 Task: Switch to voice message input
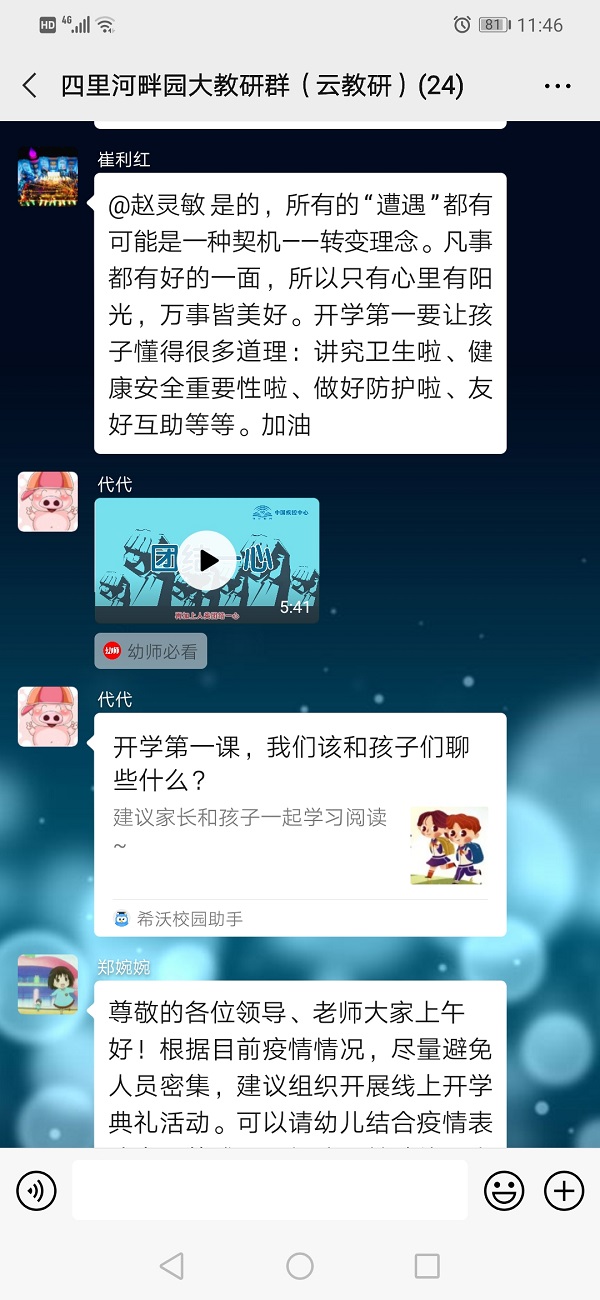(36, 1190)
